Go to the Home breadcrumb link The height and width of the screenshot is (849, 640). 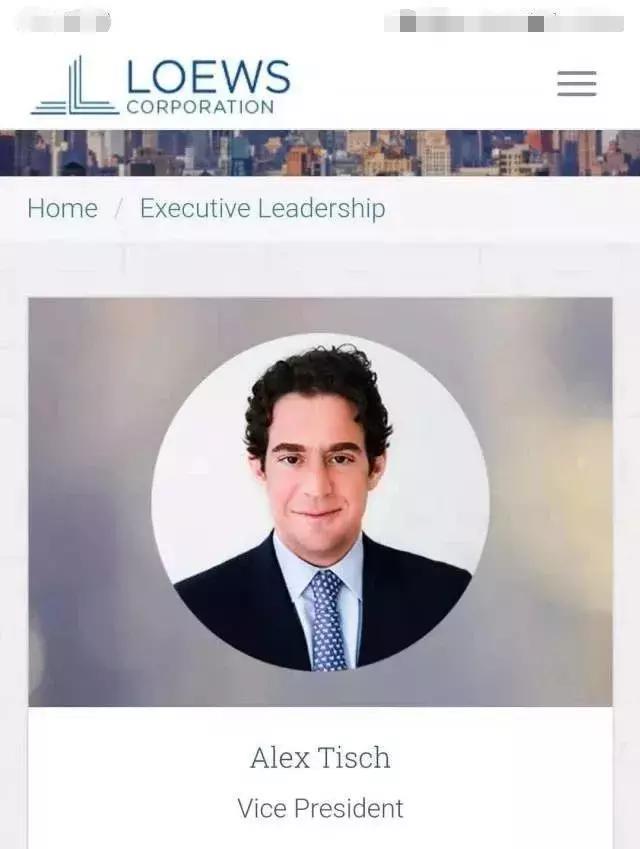[62, 208]
